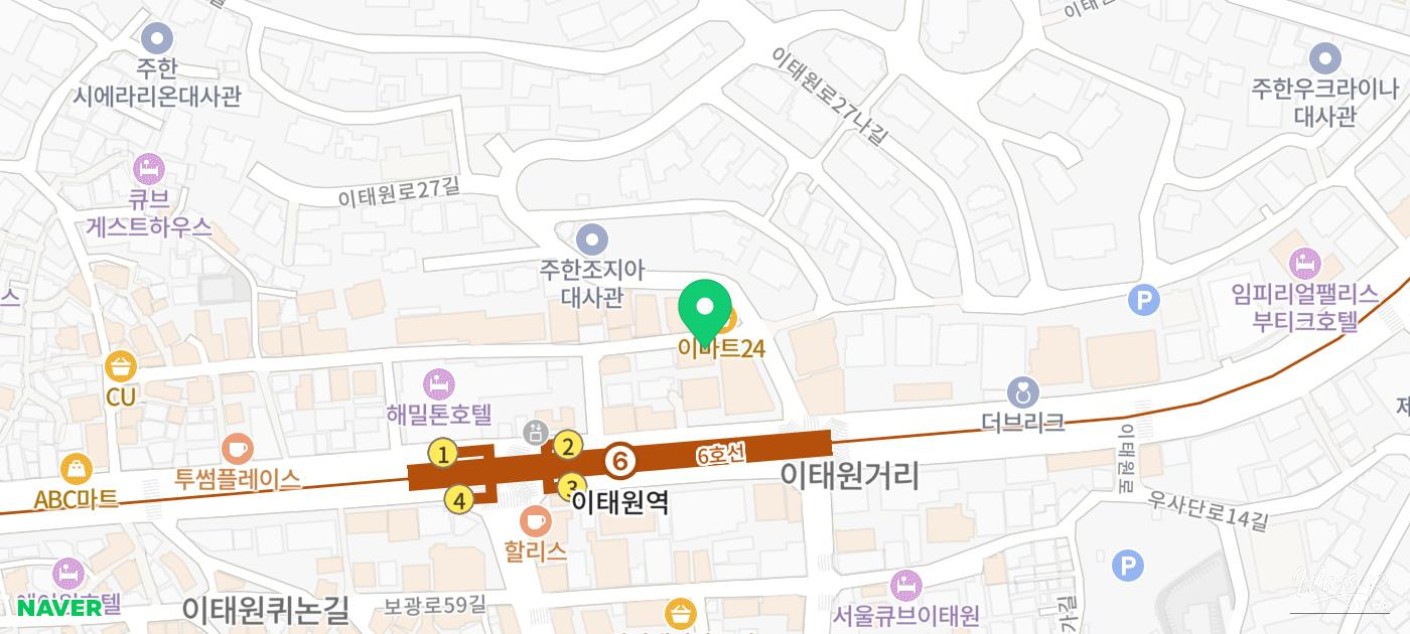Select the 더브리크 marker
The width and height of the screenshot is (1410, 634).
tap(1023, 393)
